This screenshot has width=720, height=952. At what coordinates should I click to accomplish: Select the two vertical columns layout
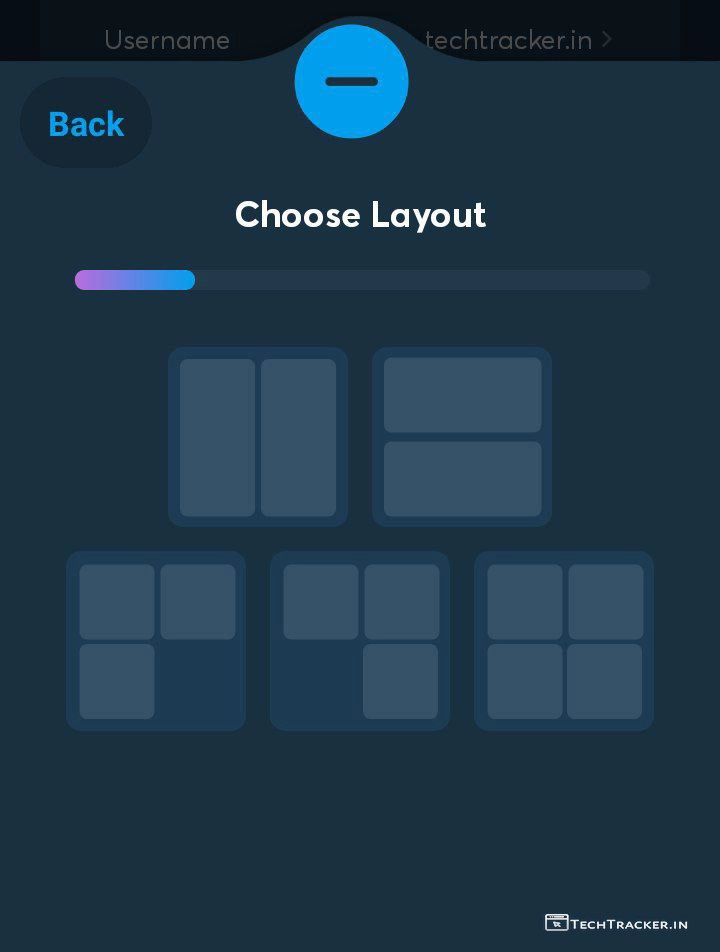click(258, 437)
